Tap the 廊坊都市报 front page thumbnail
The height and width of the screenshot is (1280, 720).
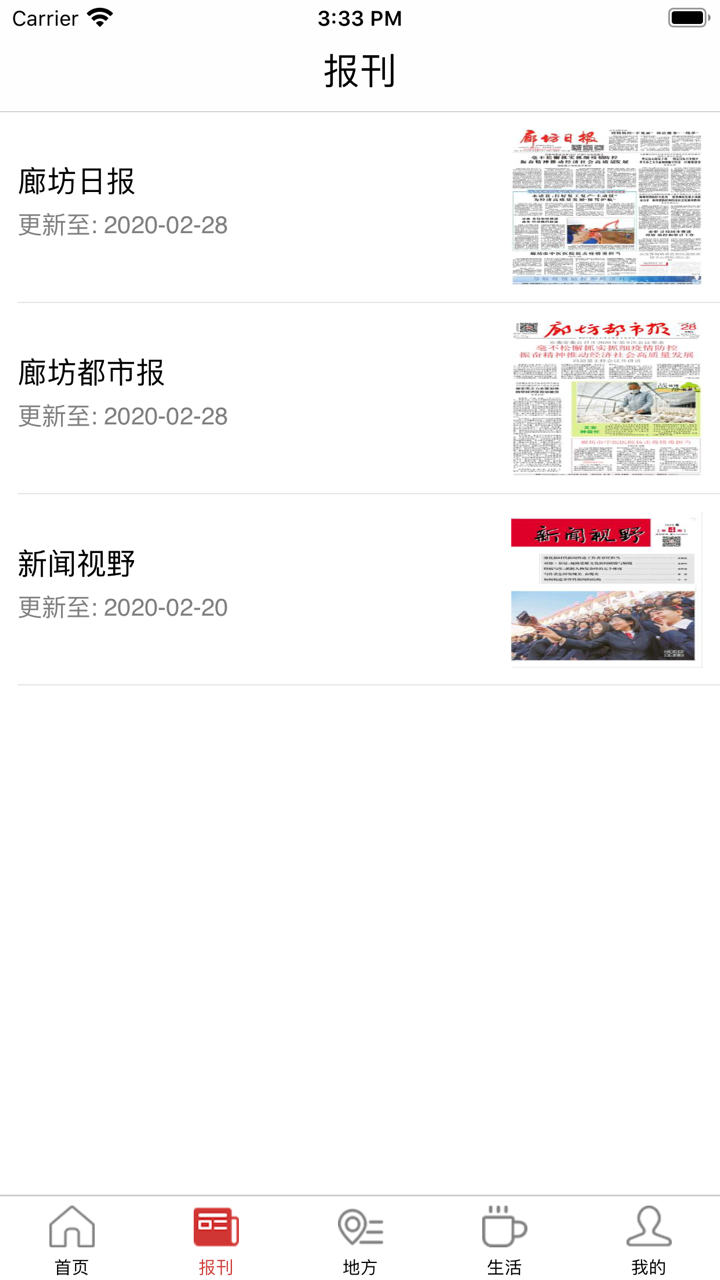[605, 396]
